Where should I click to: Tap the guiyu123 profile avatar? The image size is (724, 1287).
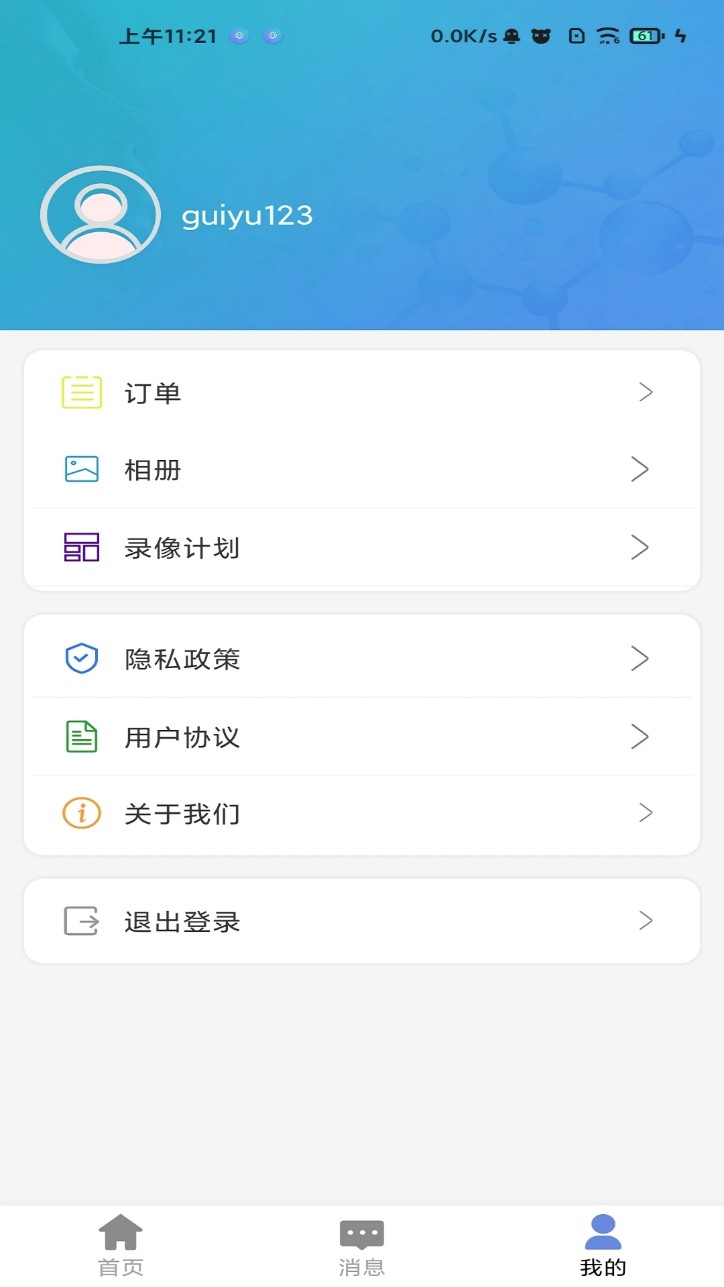(x=100, y=214)
